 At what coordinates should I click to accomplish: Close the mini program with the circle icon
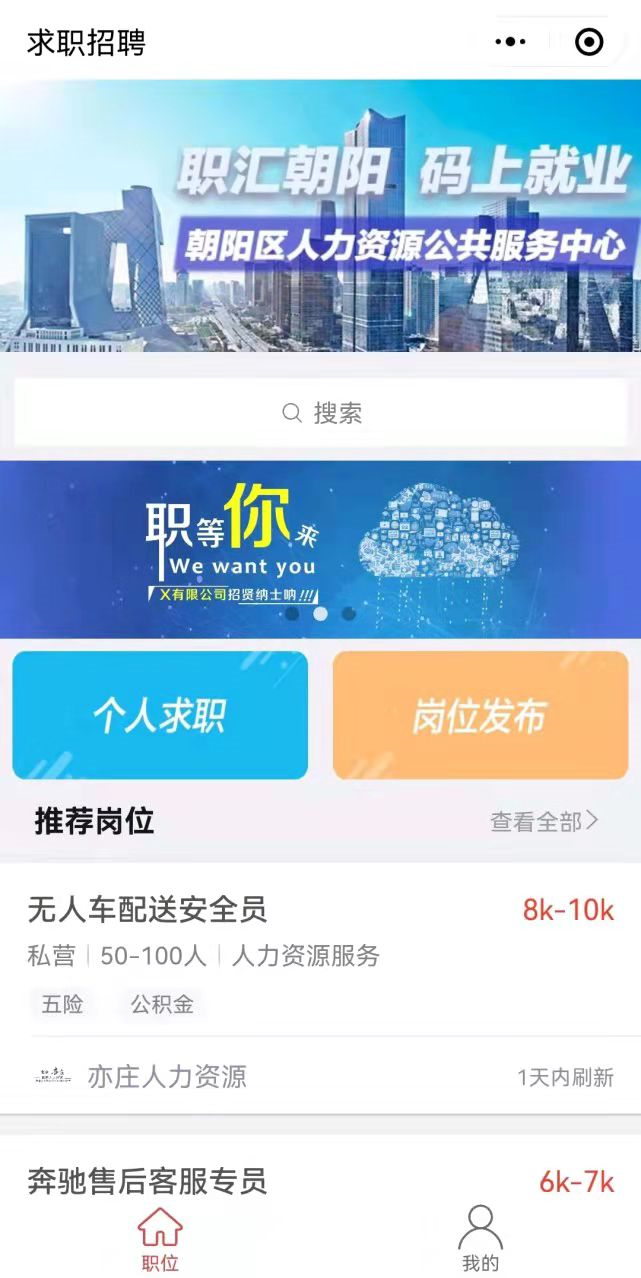pyautogui.click(x=590, y=42)
